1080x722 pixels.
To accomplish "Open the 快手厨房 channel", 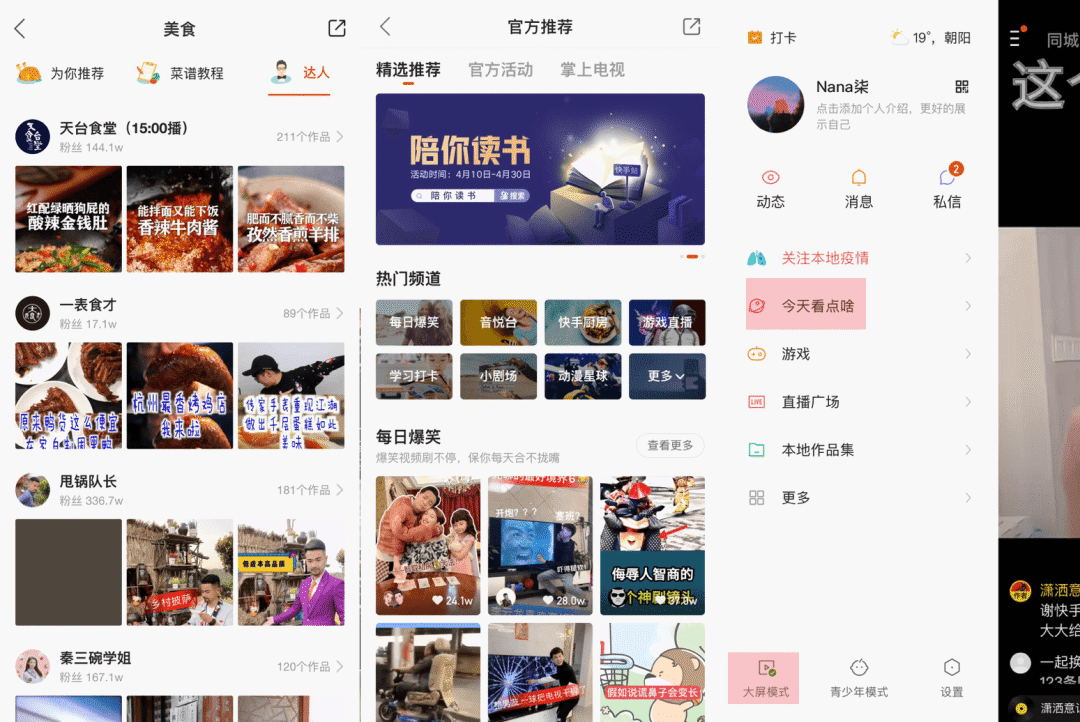I will coord(583,322).
